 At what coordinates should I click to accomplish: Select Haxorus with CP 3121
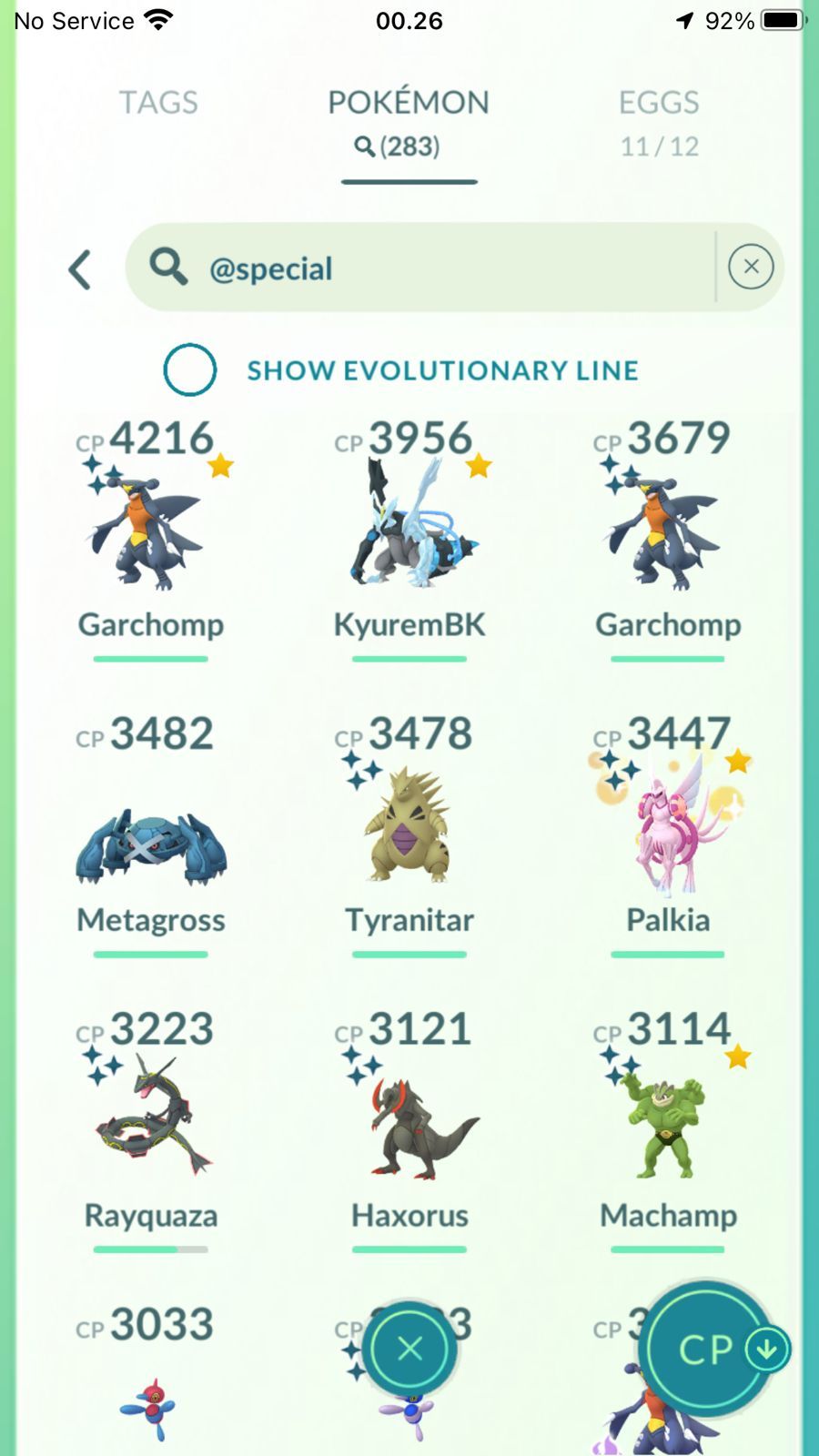coord(409,1128)
